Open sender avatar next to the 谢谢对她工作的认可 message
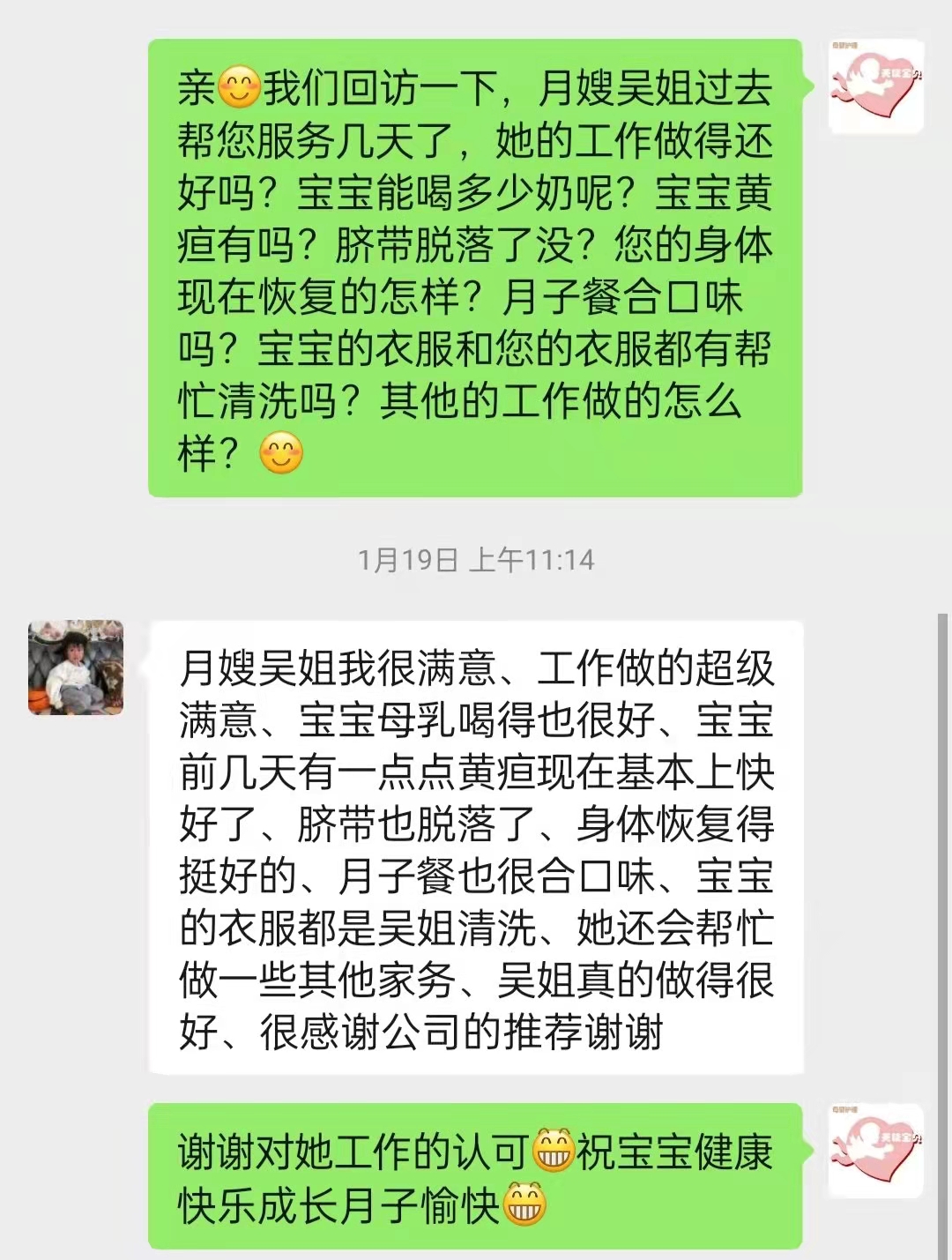The image size is (952, 1260). [876, 1150]
